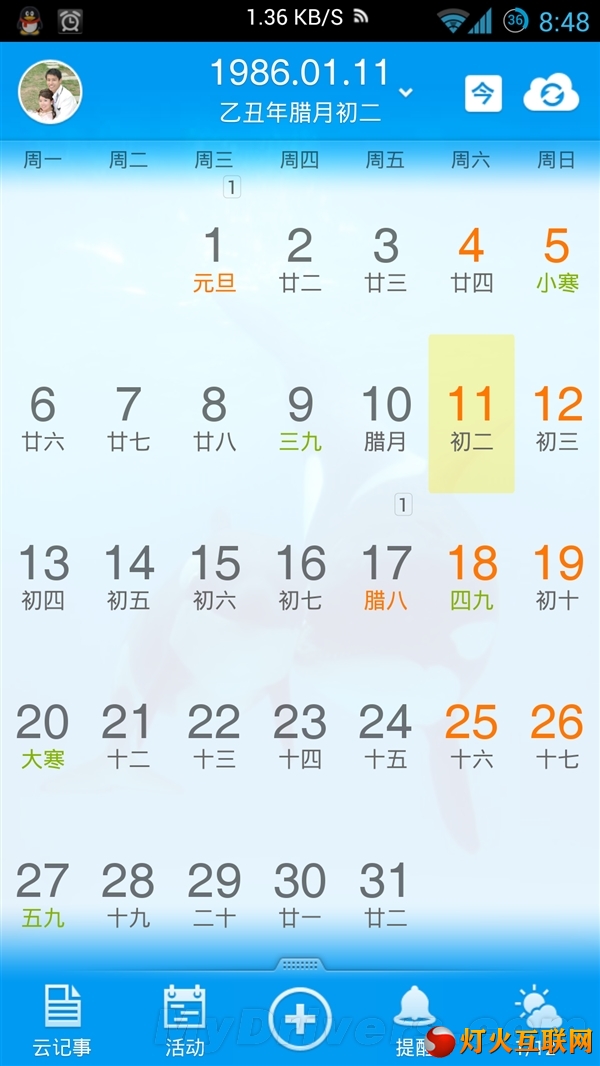Add a new entry with plus button
Viewport: 600px width, 1066px height.
(300, 1020)
